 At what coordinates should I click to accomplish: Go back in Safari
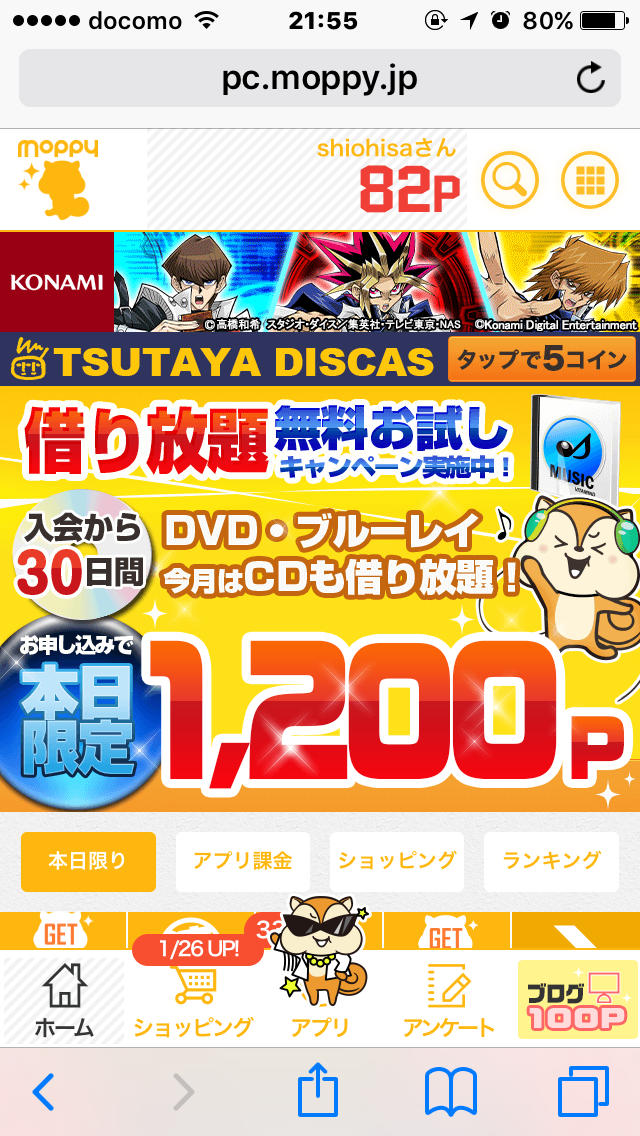(x=43, y=1092)
